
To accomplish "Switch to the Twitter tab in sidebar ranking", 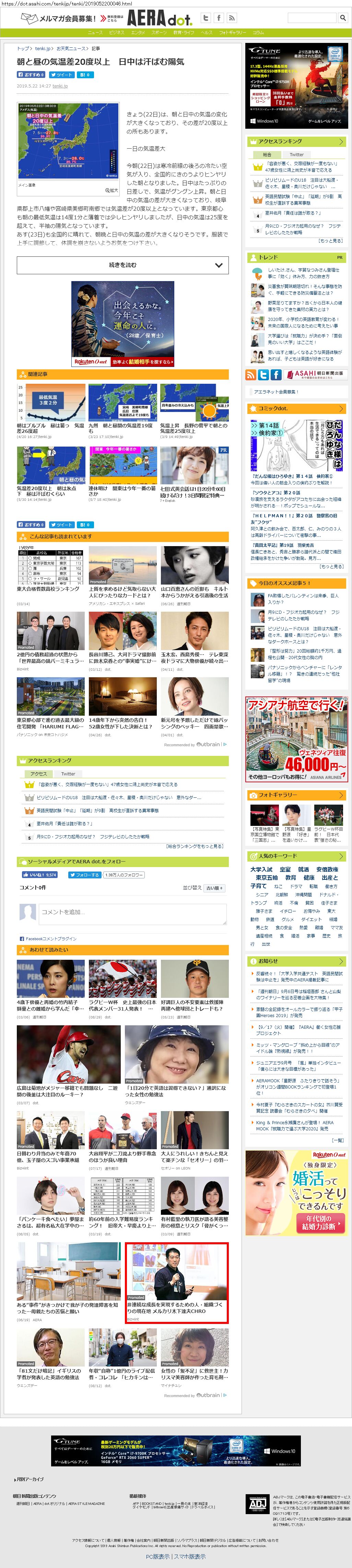I will tap(296, 154).
